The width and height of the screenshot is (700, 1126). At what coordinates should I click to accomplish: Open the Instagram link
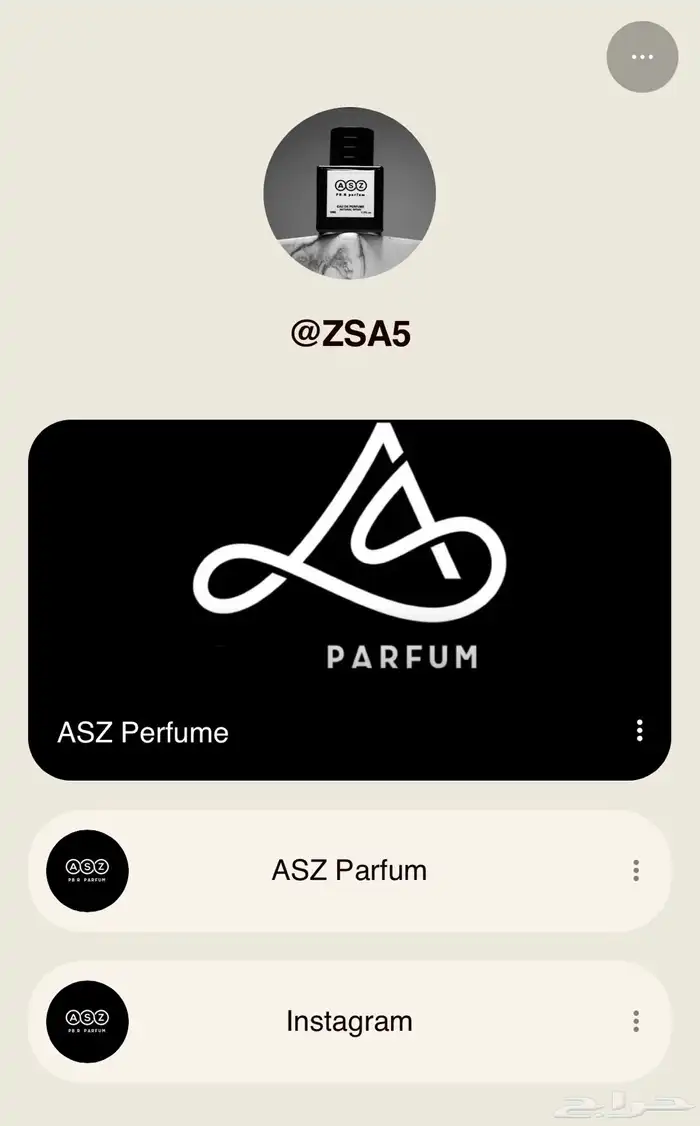(x=349, y=1022)
